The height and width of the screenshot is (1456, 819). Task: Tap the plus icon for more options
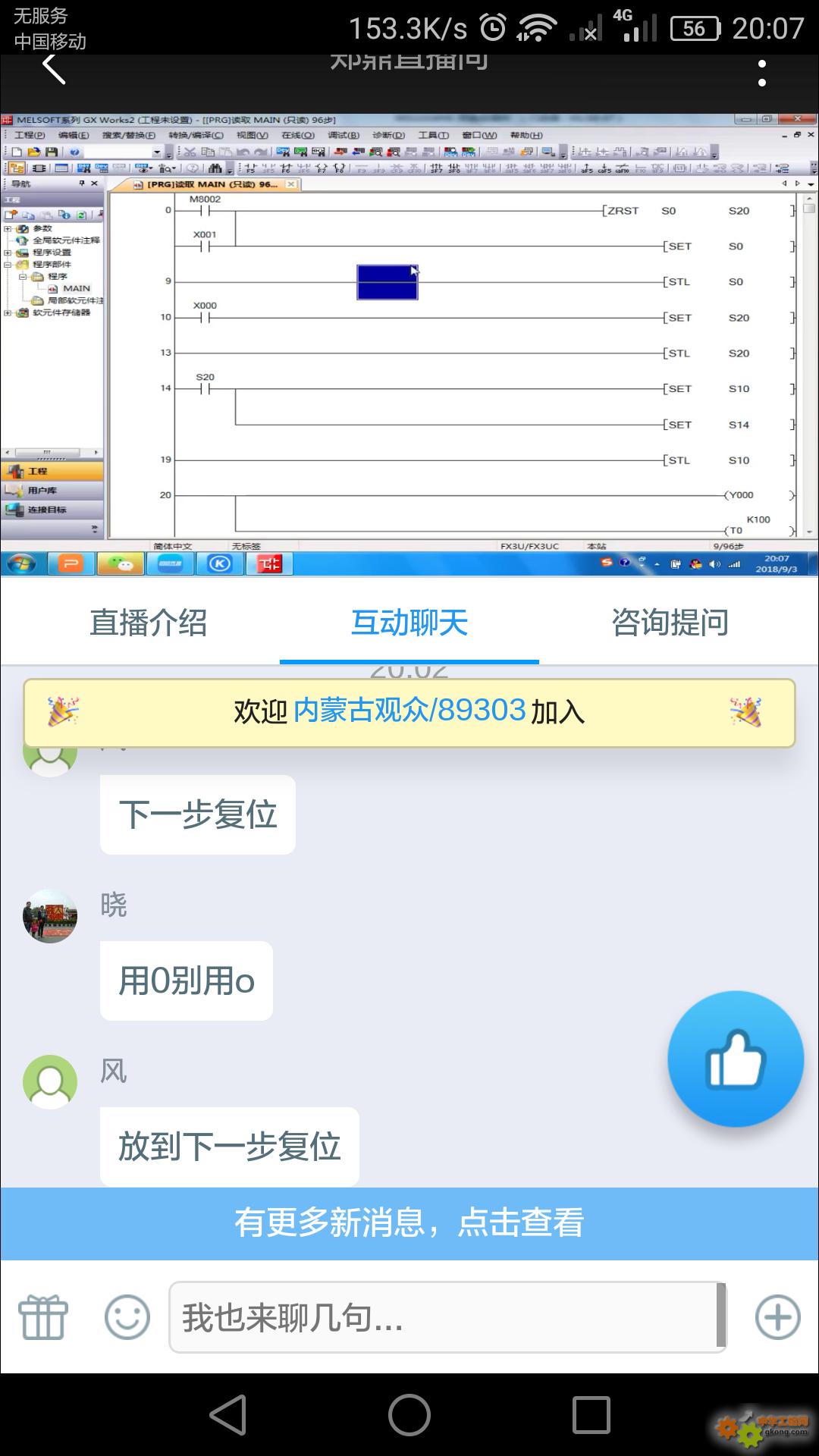click(778, 1317)
